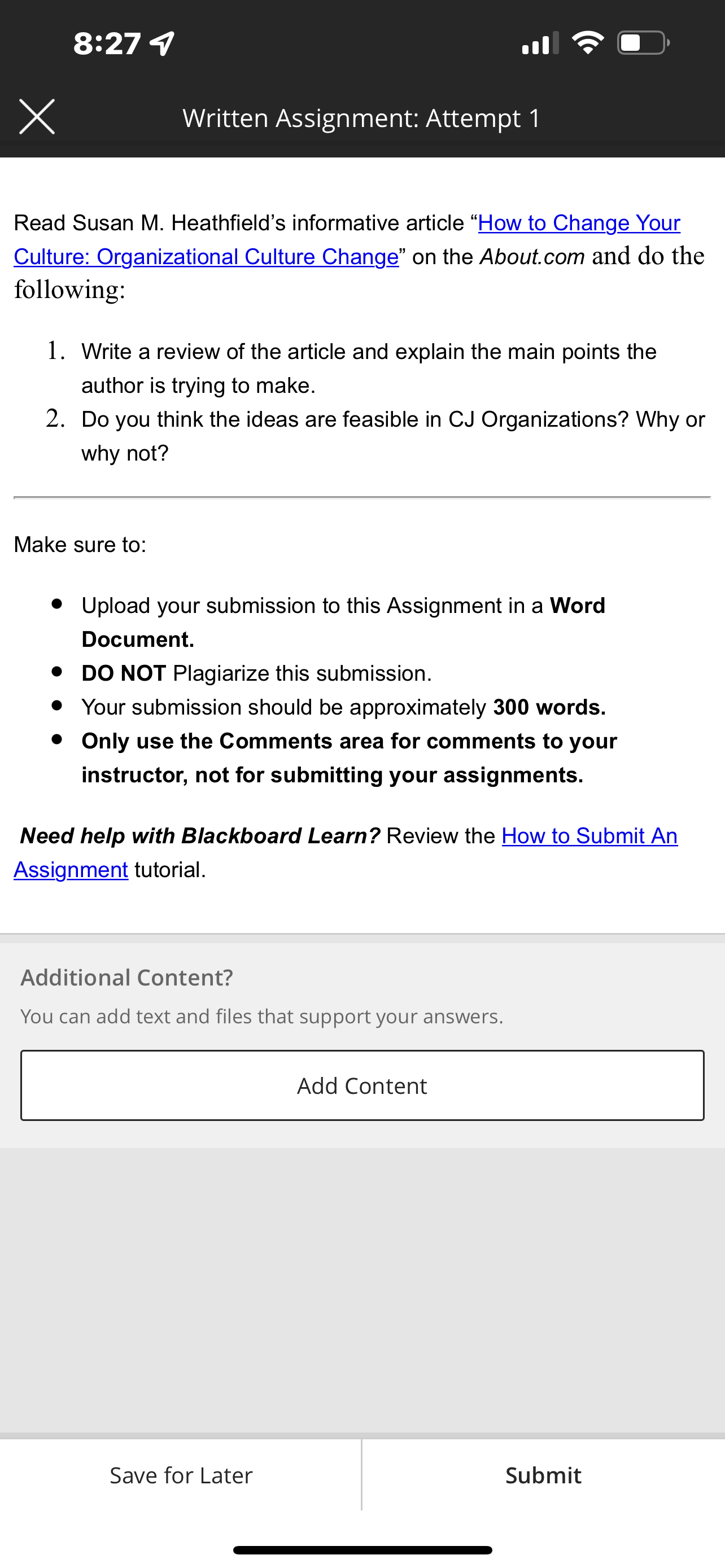Save the attempt for later
The height and width of the screenshot is (1568, 725).
[181, 1475]
